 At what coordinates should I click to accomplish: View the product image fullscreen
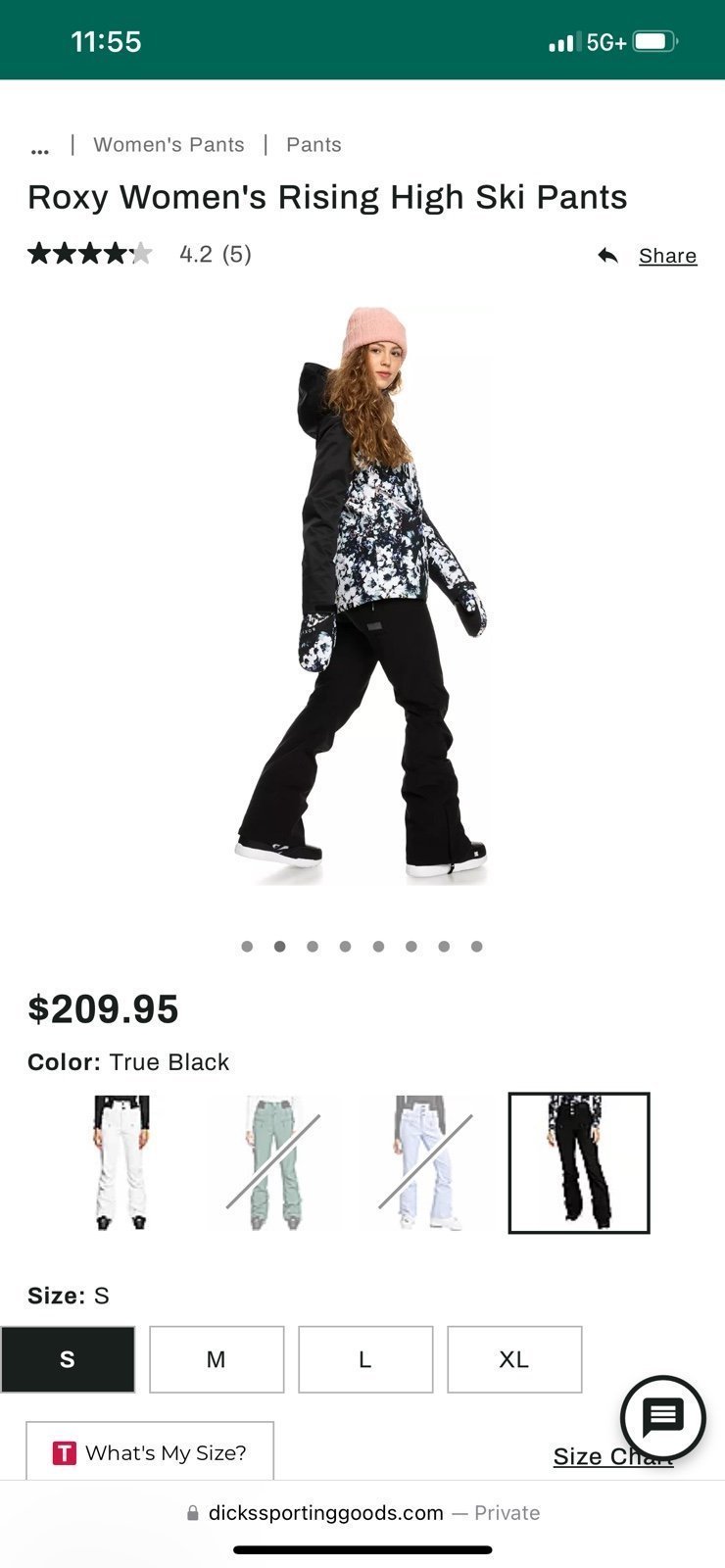[x=362, y=595]
